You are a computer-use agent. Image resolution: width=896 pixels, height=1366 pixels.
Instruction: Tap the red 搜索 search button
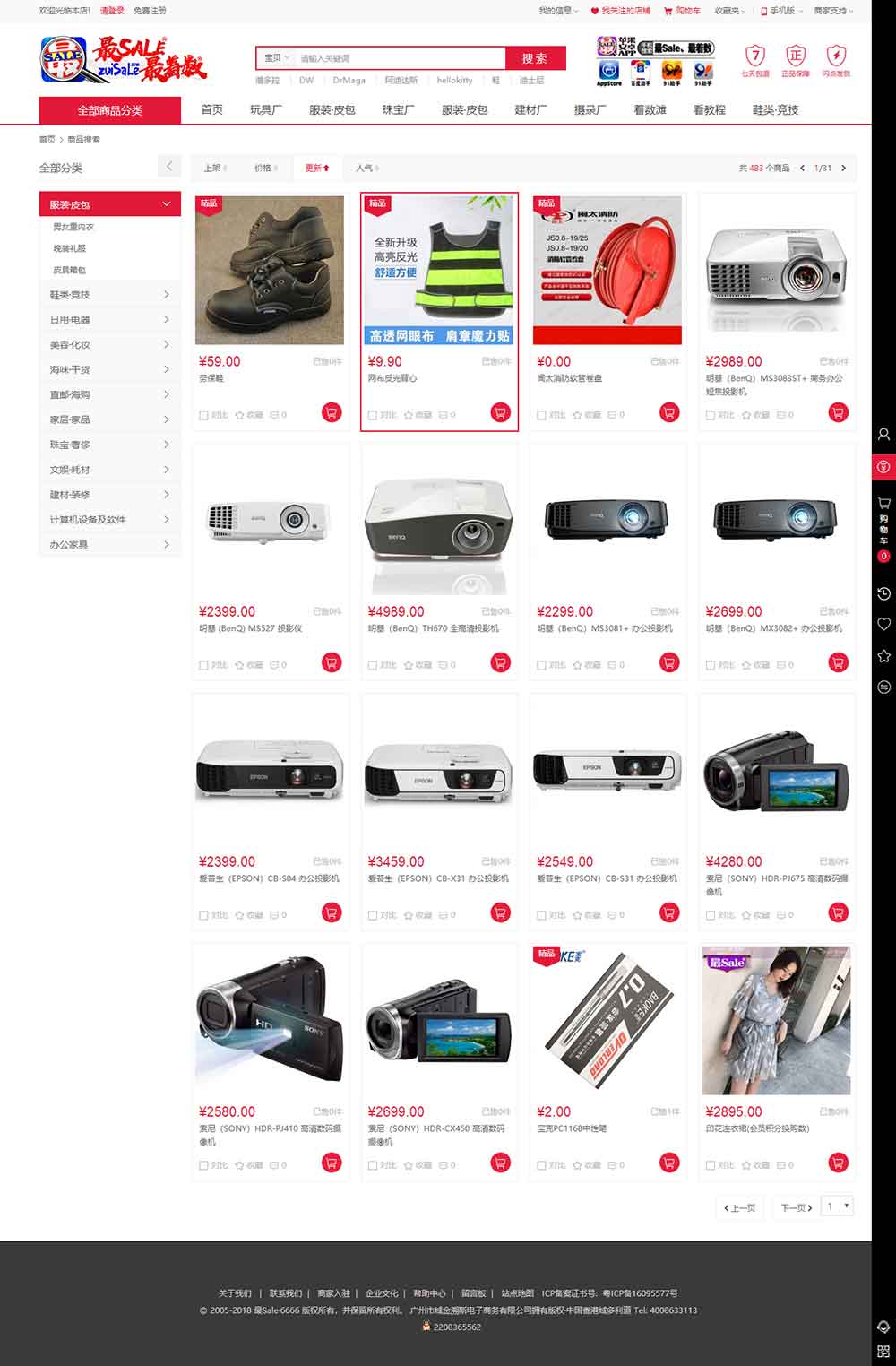coord(535,58)
